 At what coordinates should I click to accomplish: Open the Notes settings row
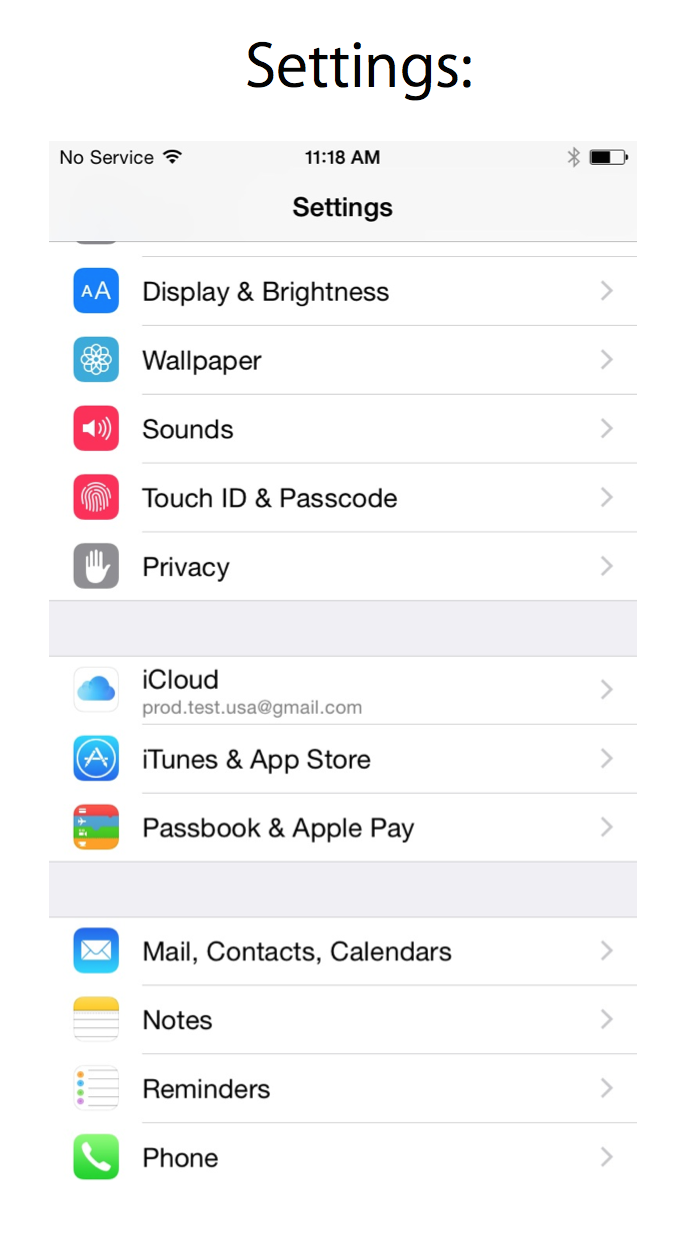[x=343, y=1020]
